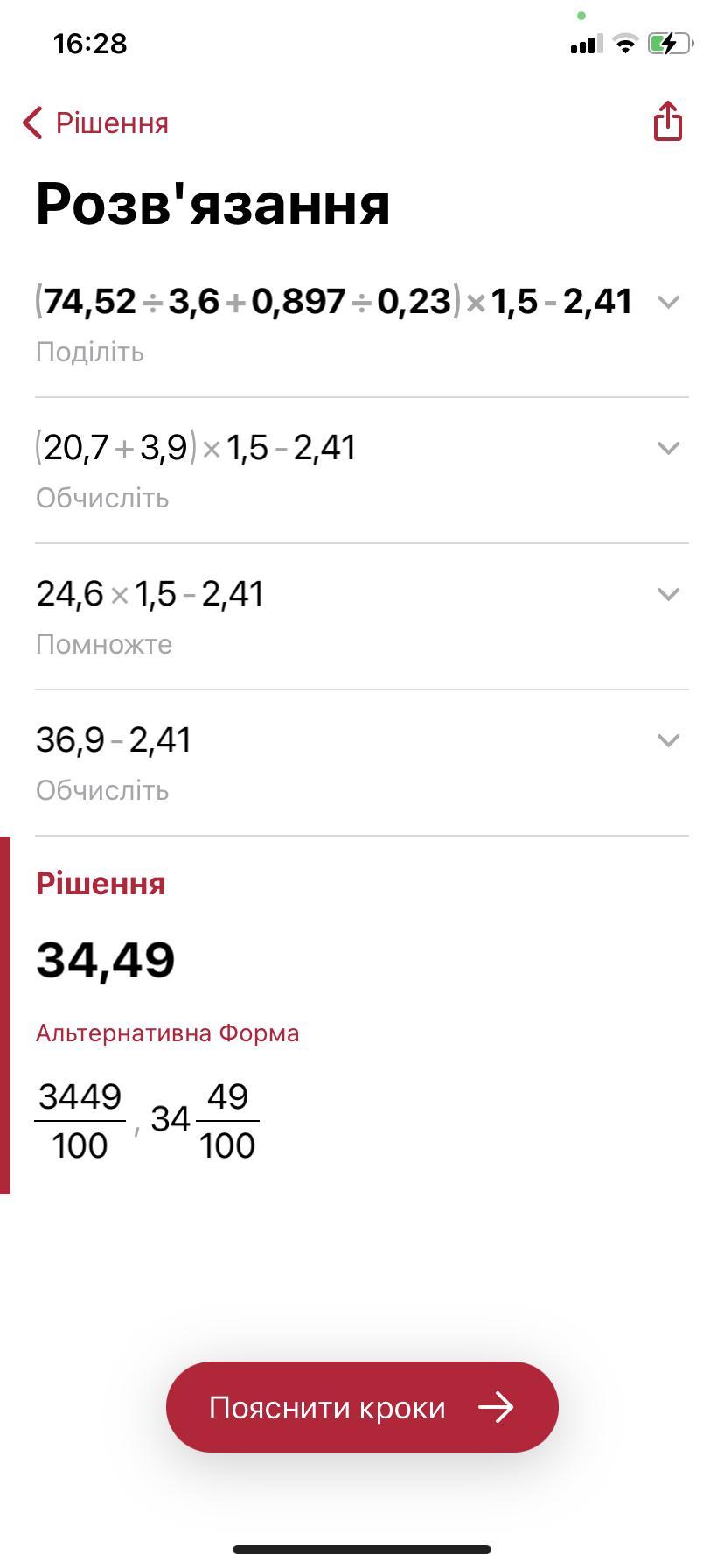Expand the (20,7+3,9)×1,5−2,41 step
Viewport: 724px width, 1568px height.
668,449
